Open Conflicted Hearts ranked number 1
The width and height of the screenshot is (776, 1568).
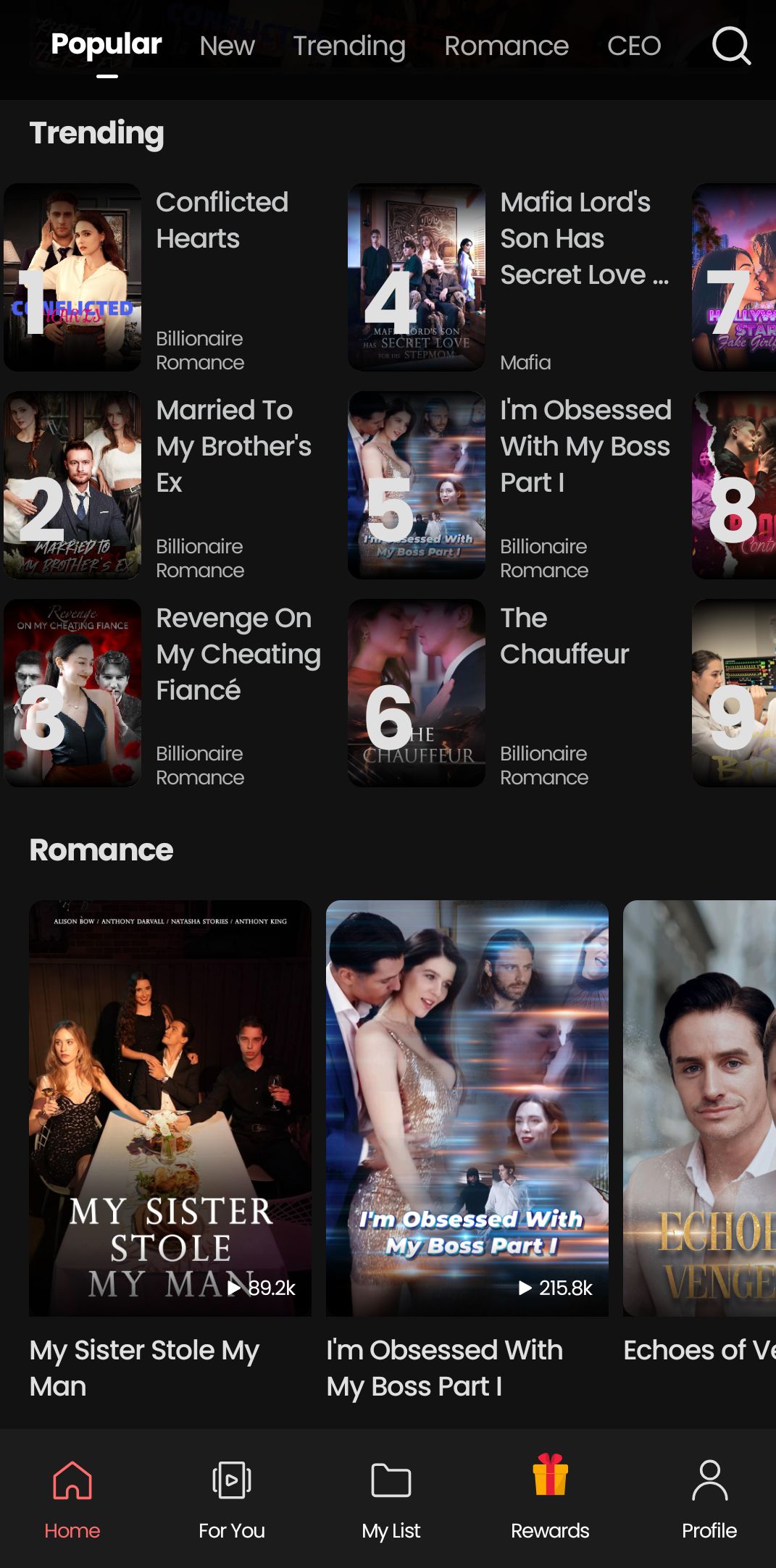point(72,277)
